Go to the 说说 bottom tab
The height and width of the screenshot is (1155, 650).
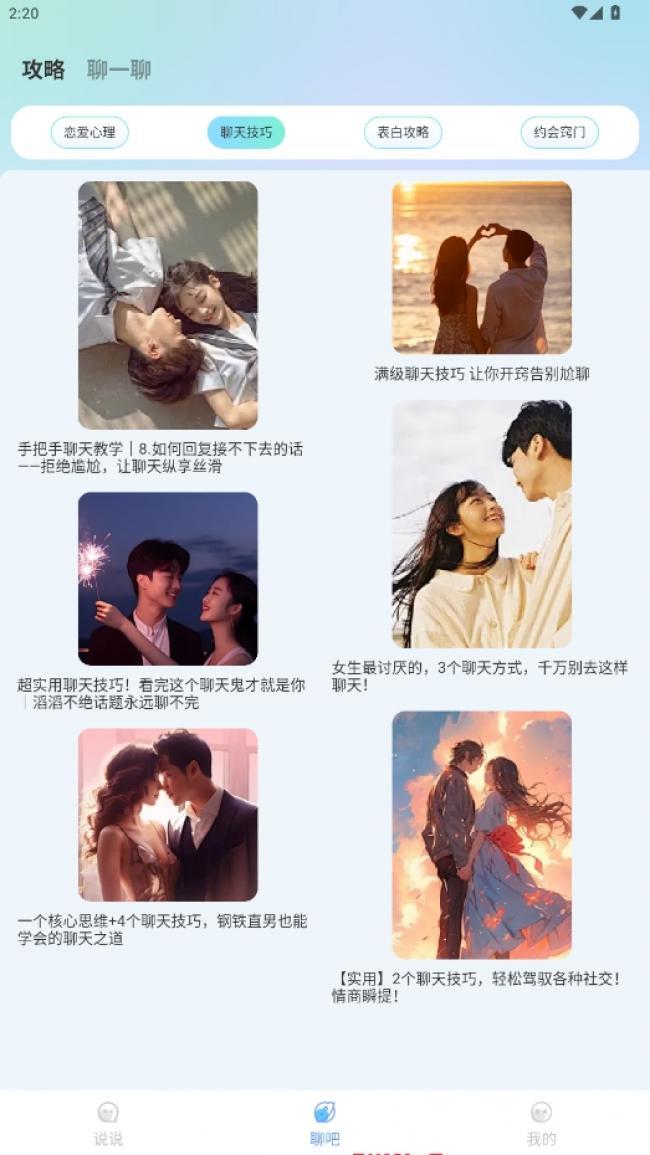(x=108, y=1123)
